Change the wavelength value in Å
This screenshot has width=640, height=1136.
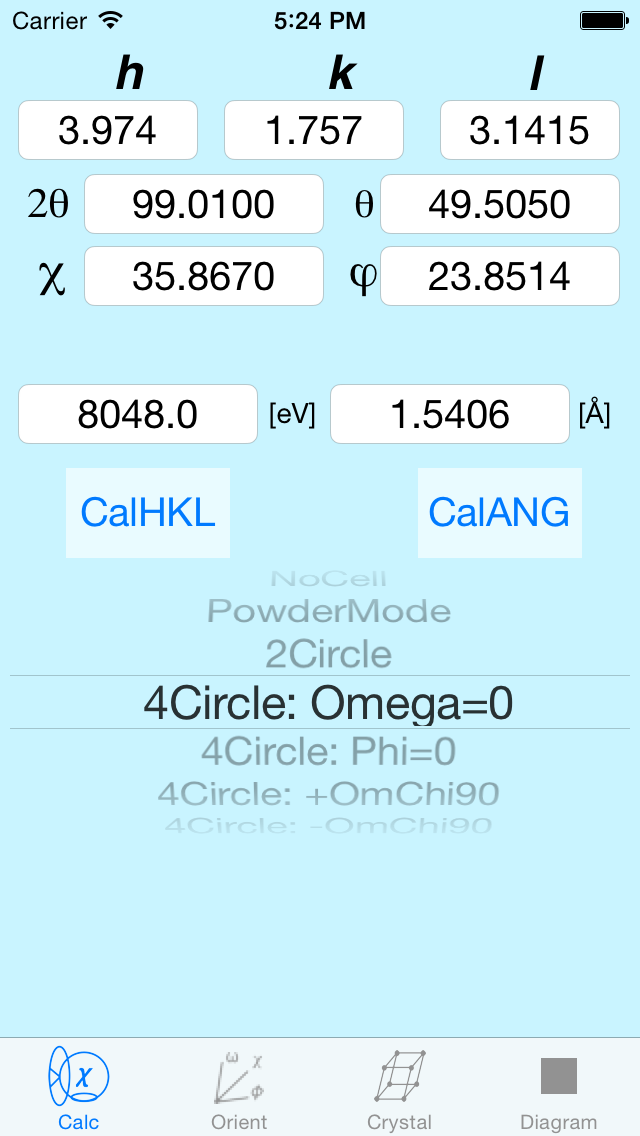(450, 414)
